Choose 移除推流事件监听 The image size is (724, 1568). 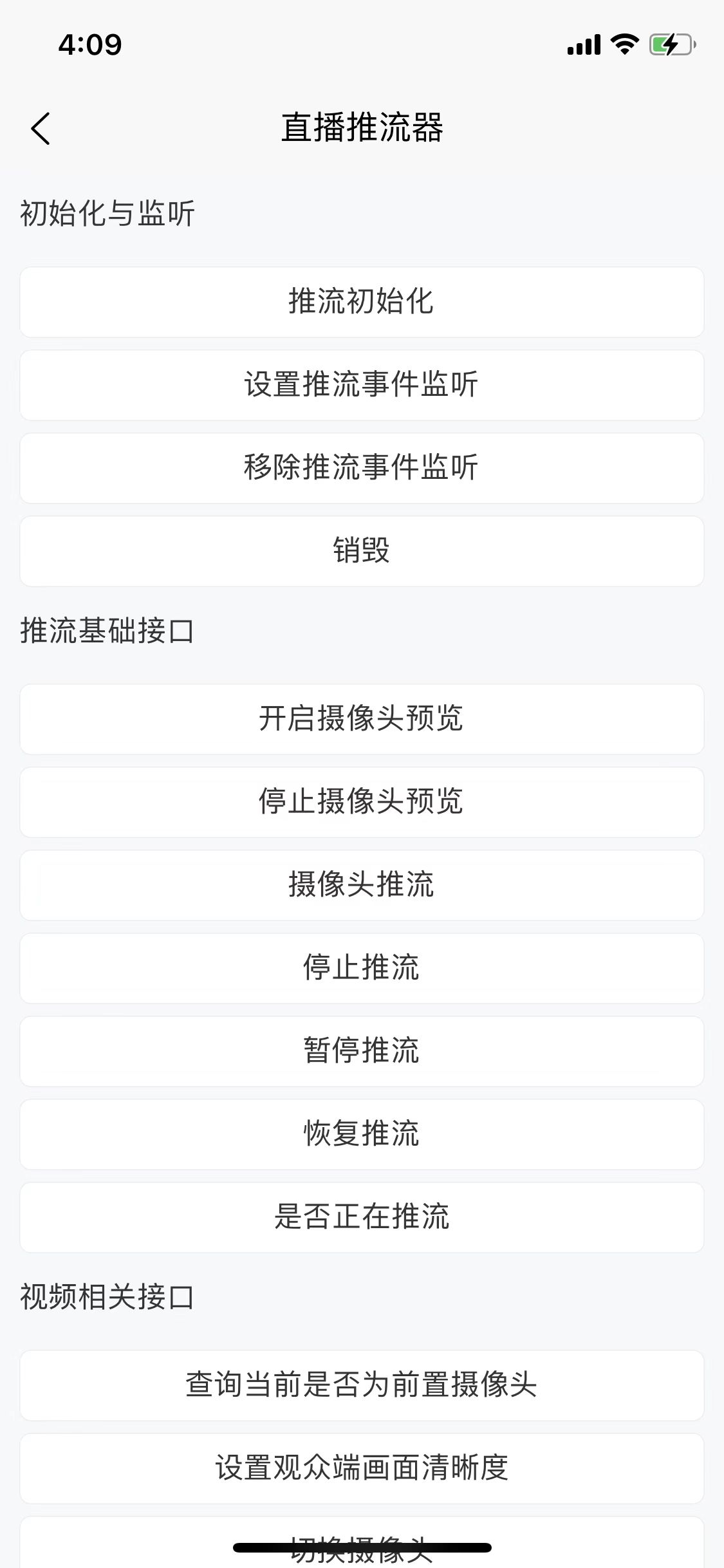(362, 468)
